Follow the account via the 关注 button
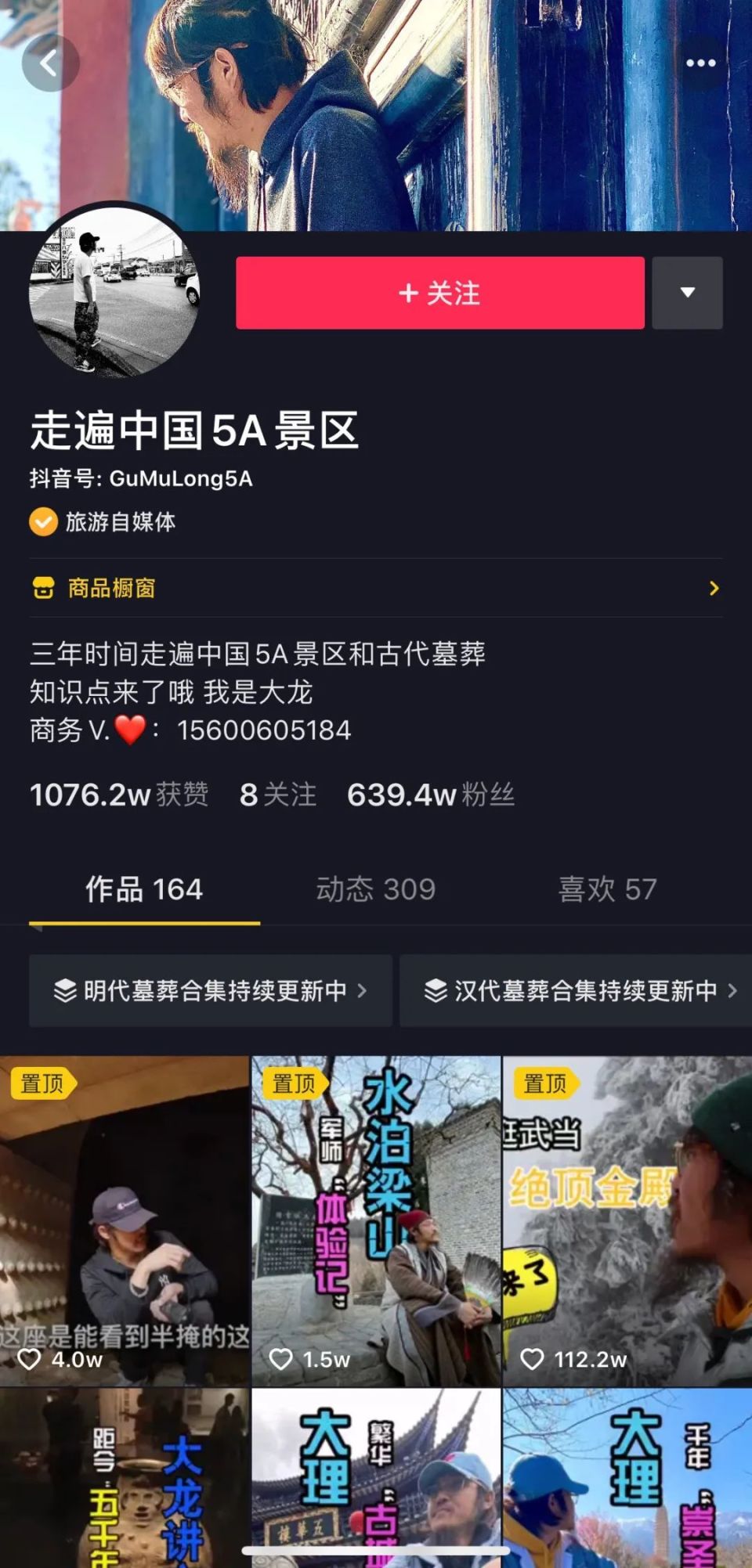Image resolution: width=752 pixels, height=1568 pixels. 439,293
